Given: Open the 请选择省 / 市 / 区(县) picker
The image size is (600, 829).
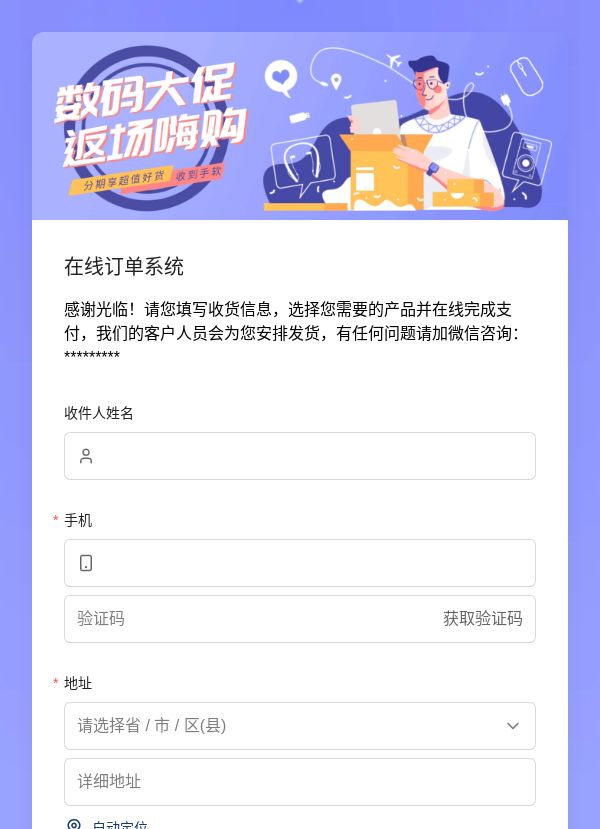Looking at the screenshot, I should tap(300, 725).
